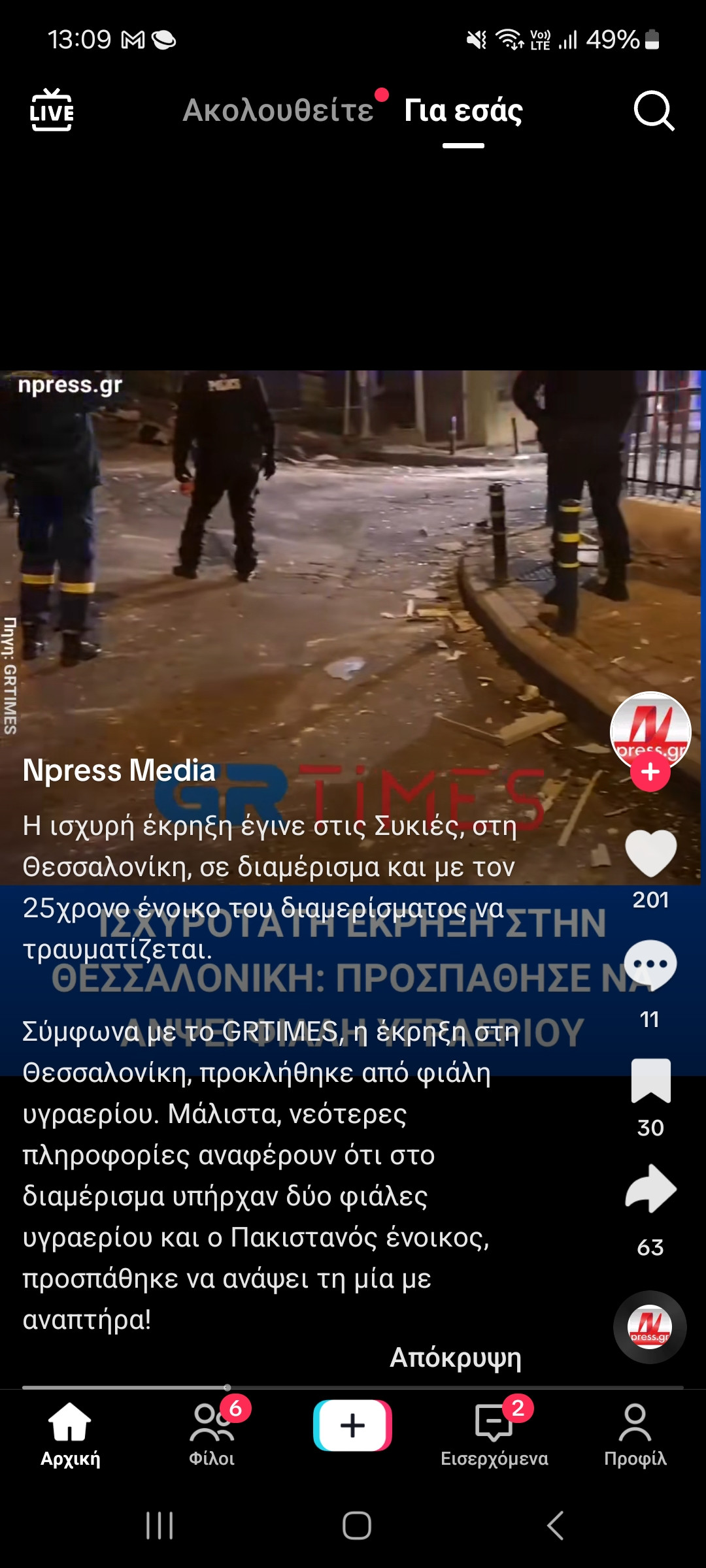
Task: Bookmark this video
Action: (x=650, y=1081)
